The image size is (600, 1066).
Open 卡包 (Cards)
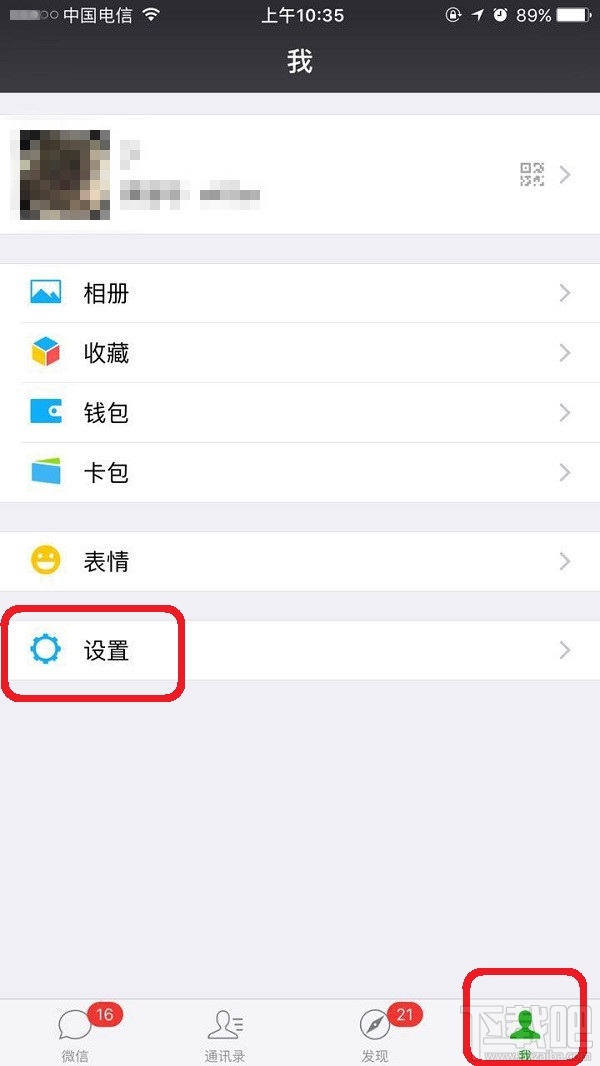[x=300, y=472]
